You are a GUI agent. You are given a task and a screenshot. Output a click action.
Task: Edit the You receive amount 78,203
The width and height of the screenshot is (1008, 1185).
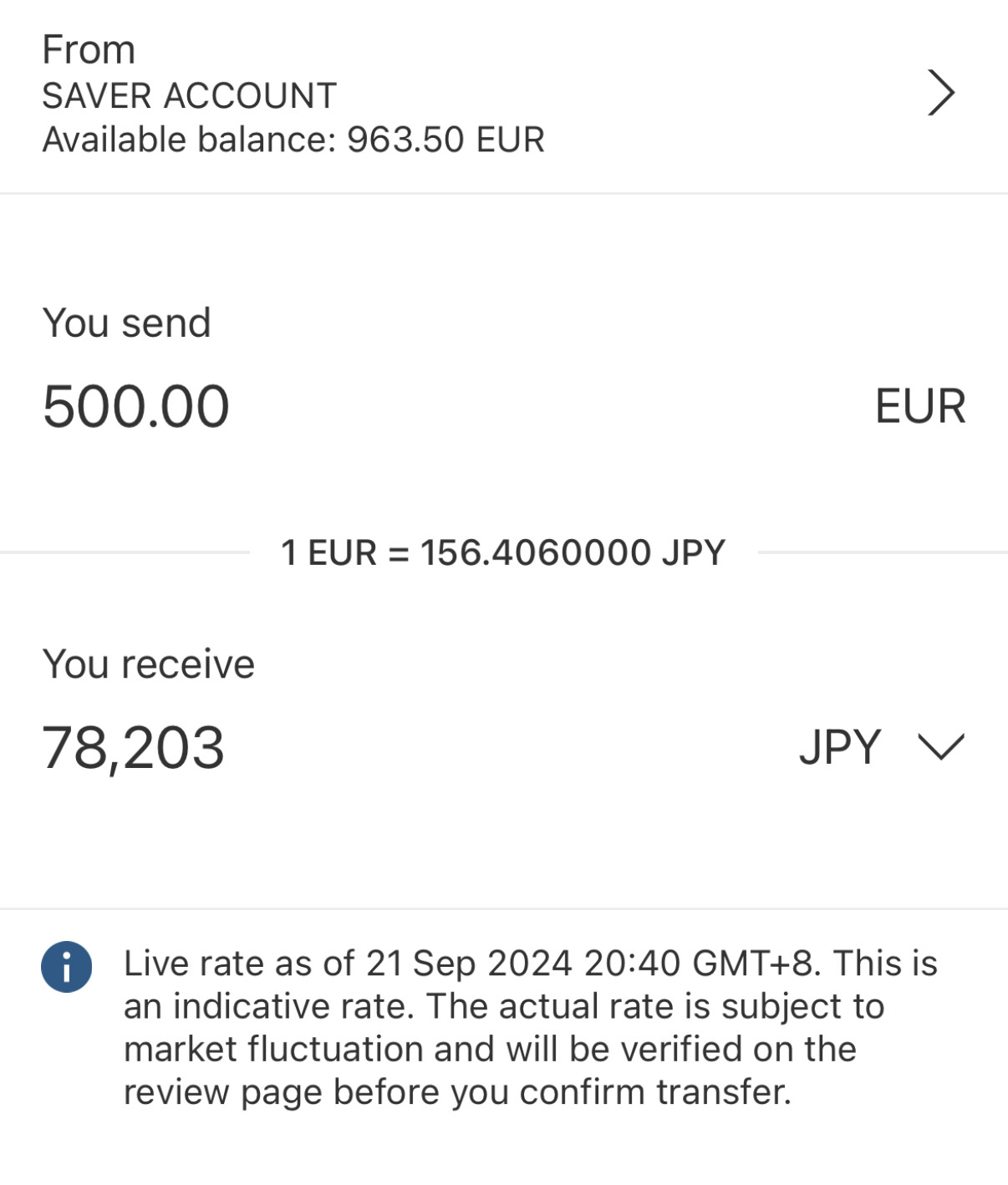pos(134,748)
